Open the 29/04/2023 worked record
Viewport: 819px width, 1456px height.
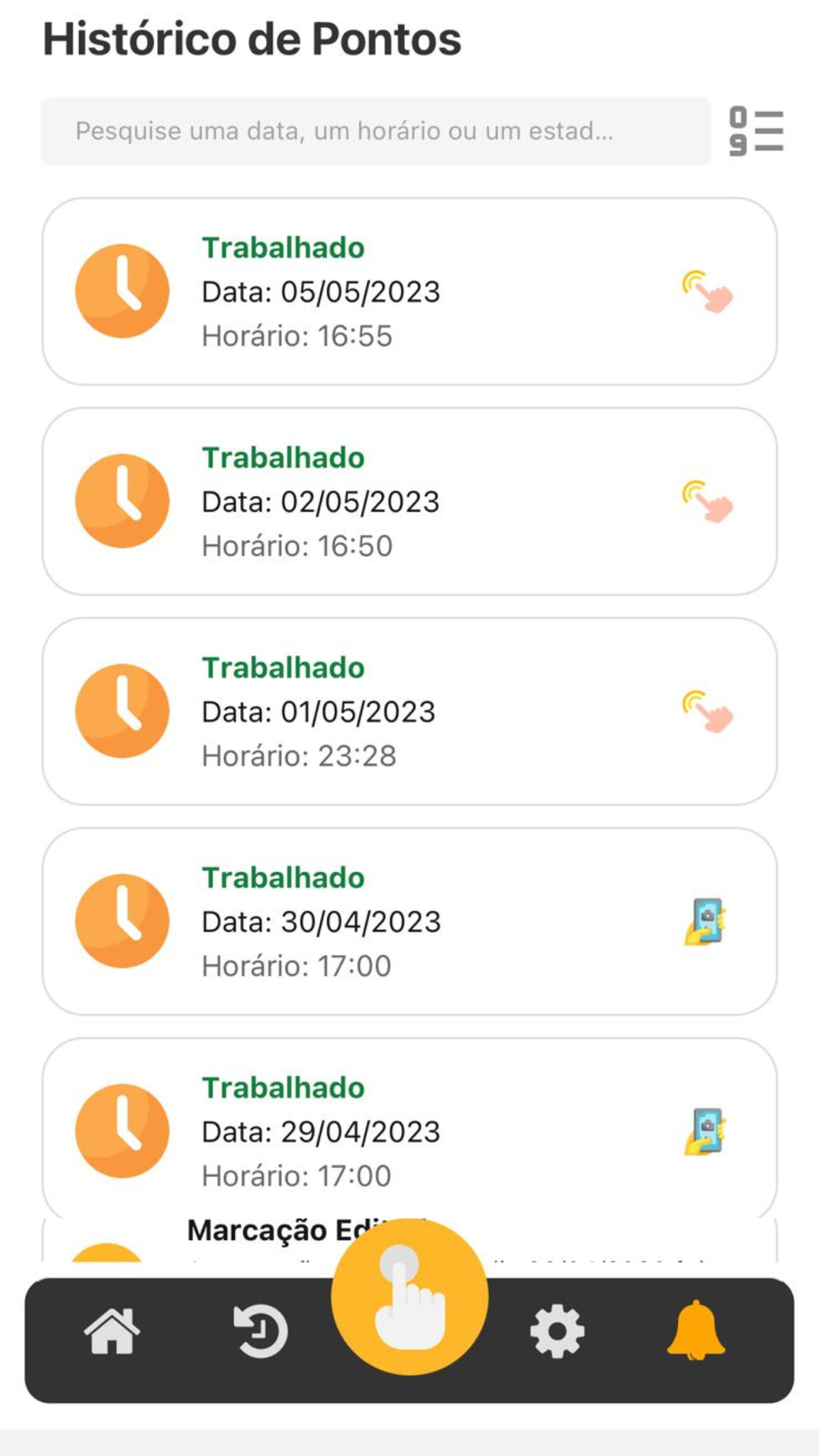(x=409, y=1131)
